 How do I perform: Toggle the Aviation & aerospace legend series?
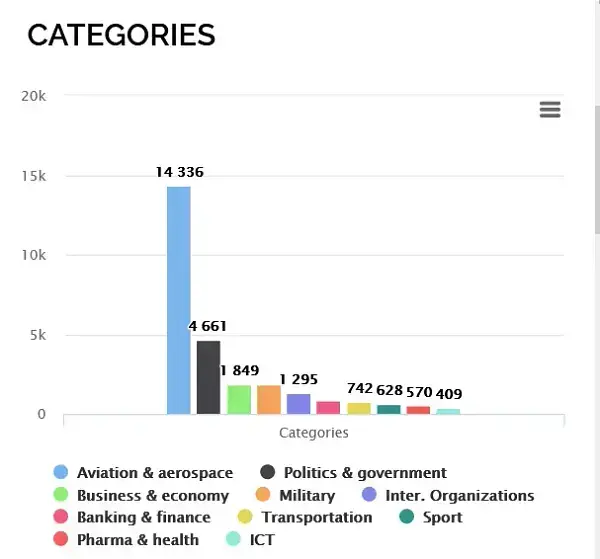pos(154,473)
